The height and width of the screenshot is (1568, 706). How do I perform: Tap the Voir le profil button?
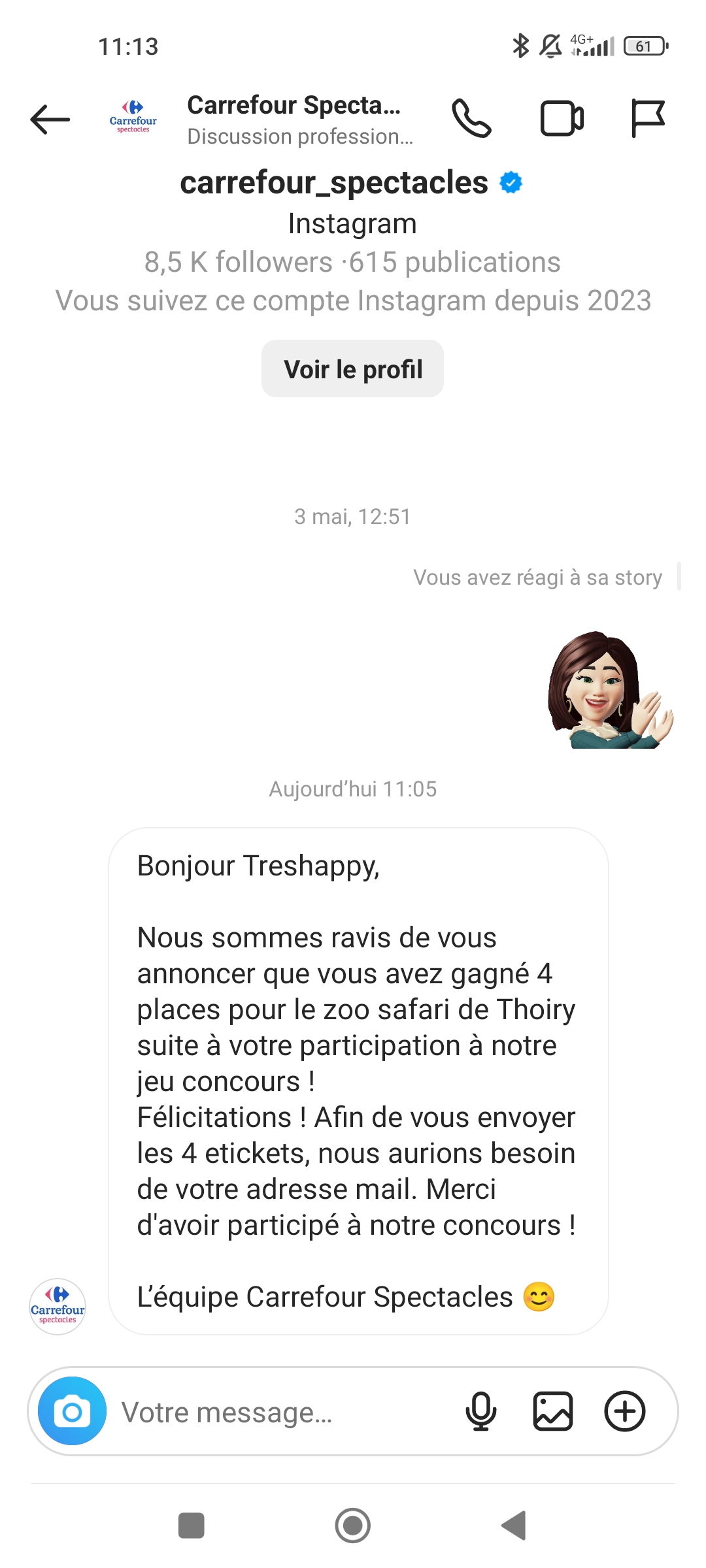pos(352,369)
